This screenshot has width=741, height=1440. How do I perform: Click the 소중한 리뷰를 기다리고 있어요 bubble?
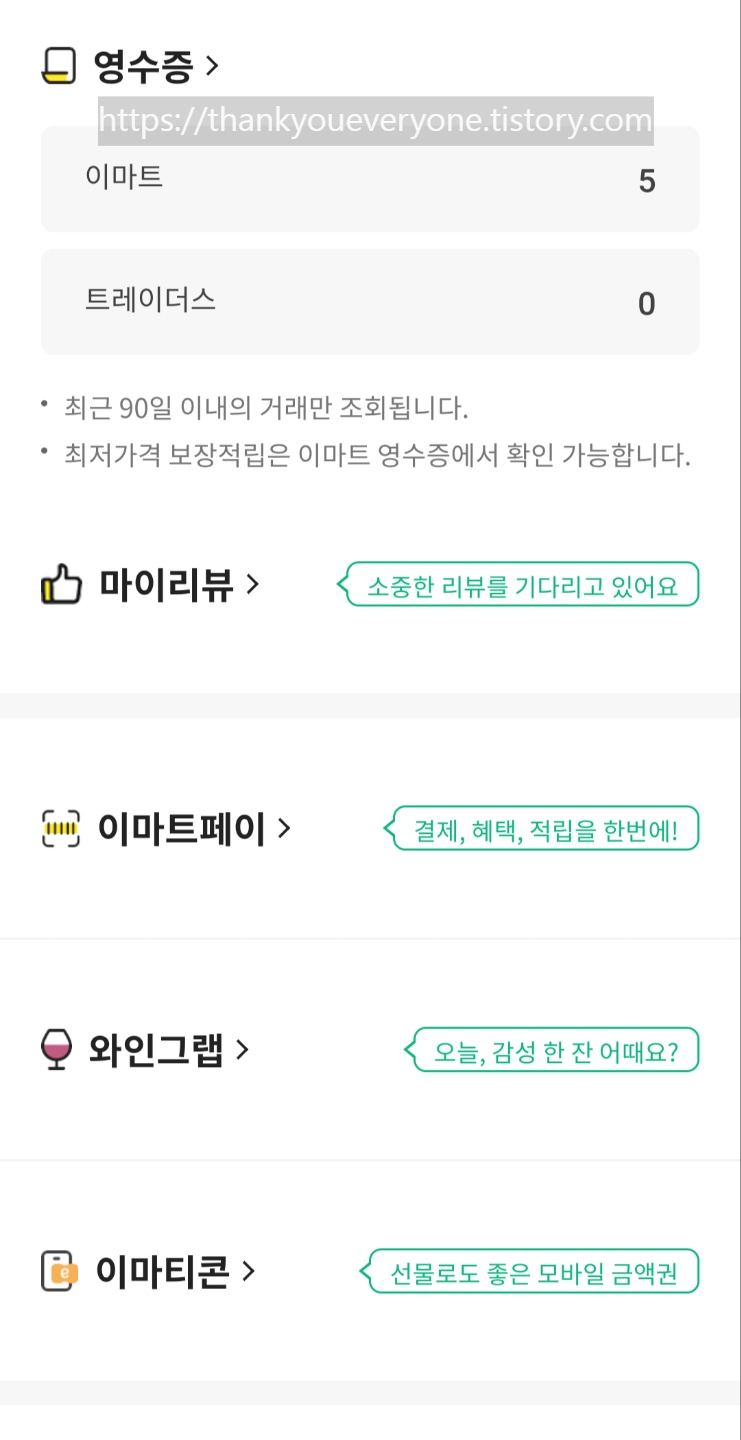522,584
